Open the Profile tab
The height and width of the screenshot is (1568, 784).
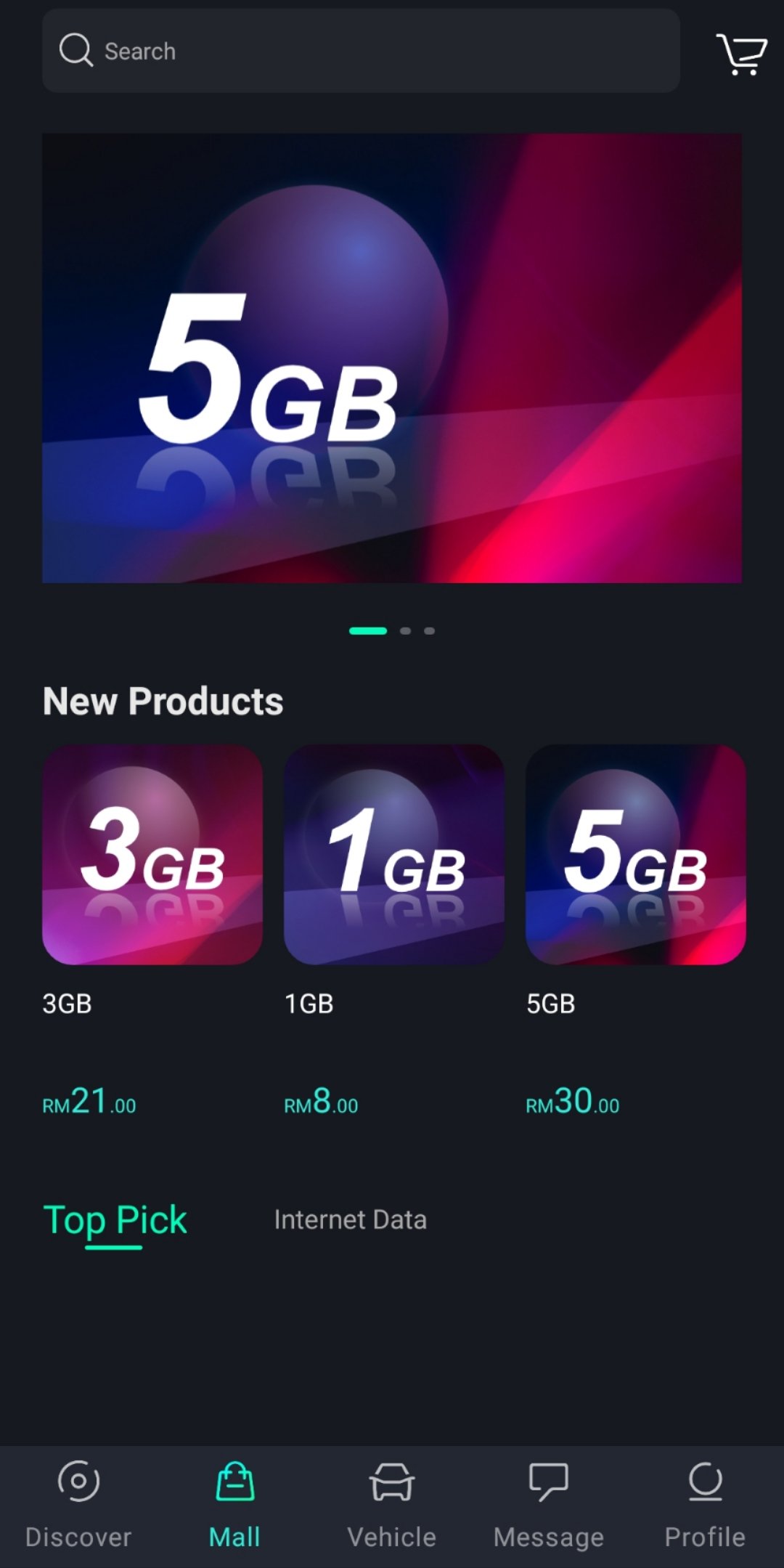705,1506
